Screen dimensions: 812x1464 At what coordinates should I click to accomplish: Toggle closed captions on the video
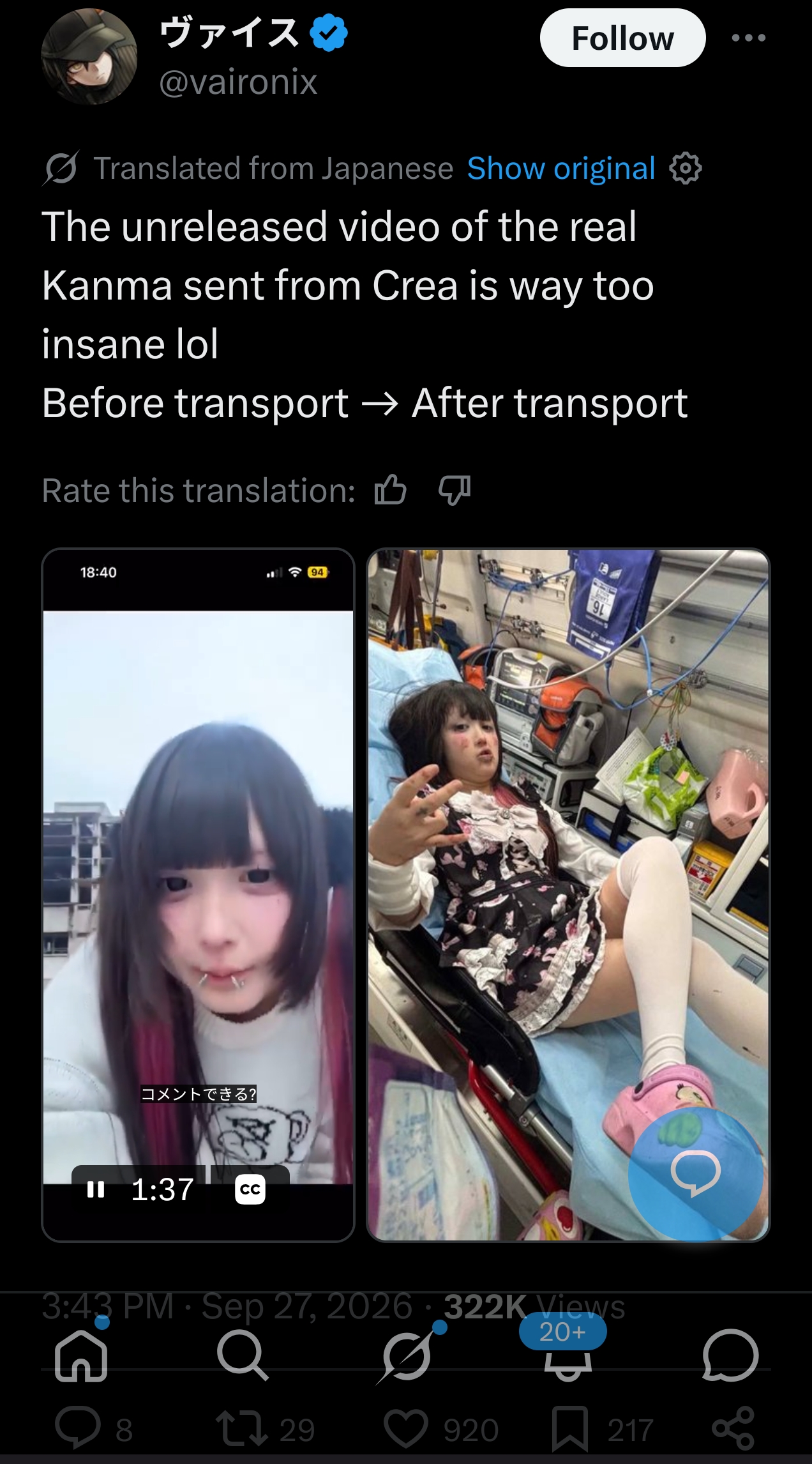[x=250, y=1190]
